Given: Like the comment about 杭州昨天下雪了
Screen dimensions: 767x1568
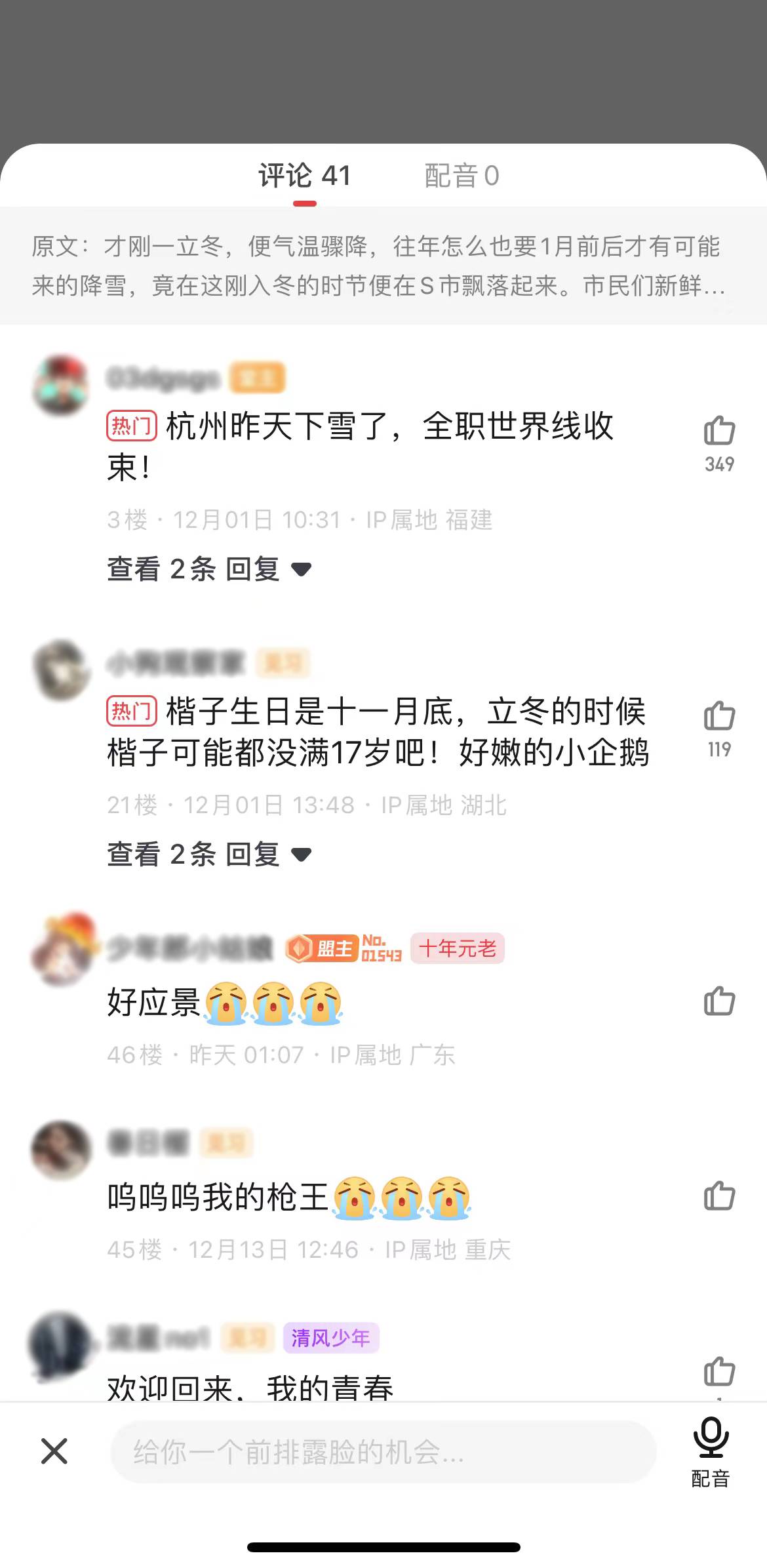Looking at the screenshot, I should 719,431.
